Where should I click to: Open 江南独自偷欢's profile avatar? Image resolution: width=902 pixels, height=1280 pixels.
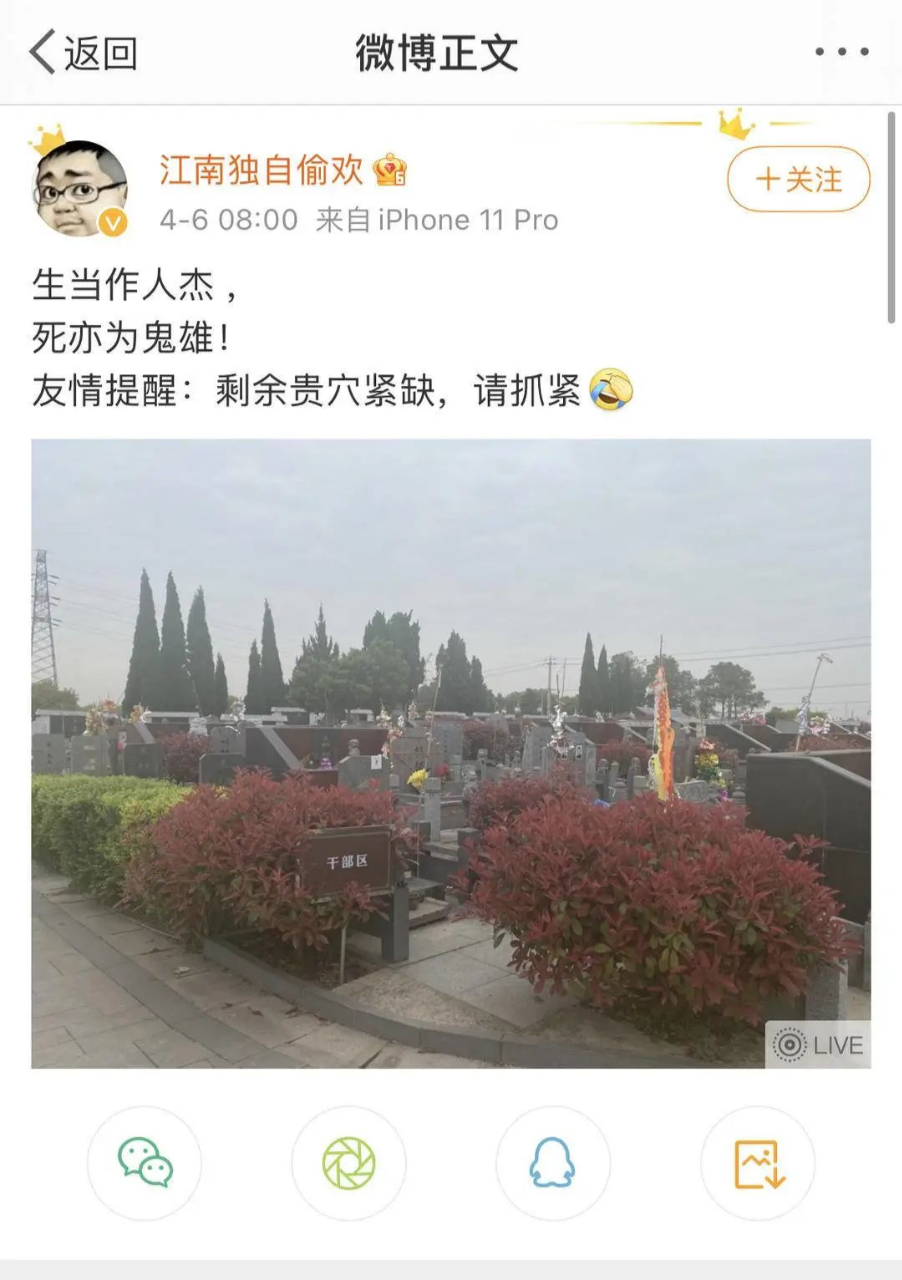pos(81,189)
